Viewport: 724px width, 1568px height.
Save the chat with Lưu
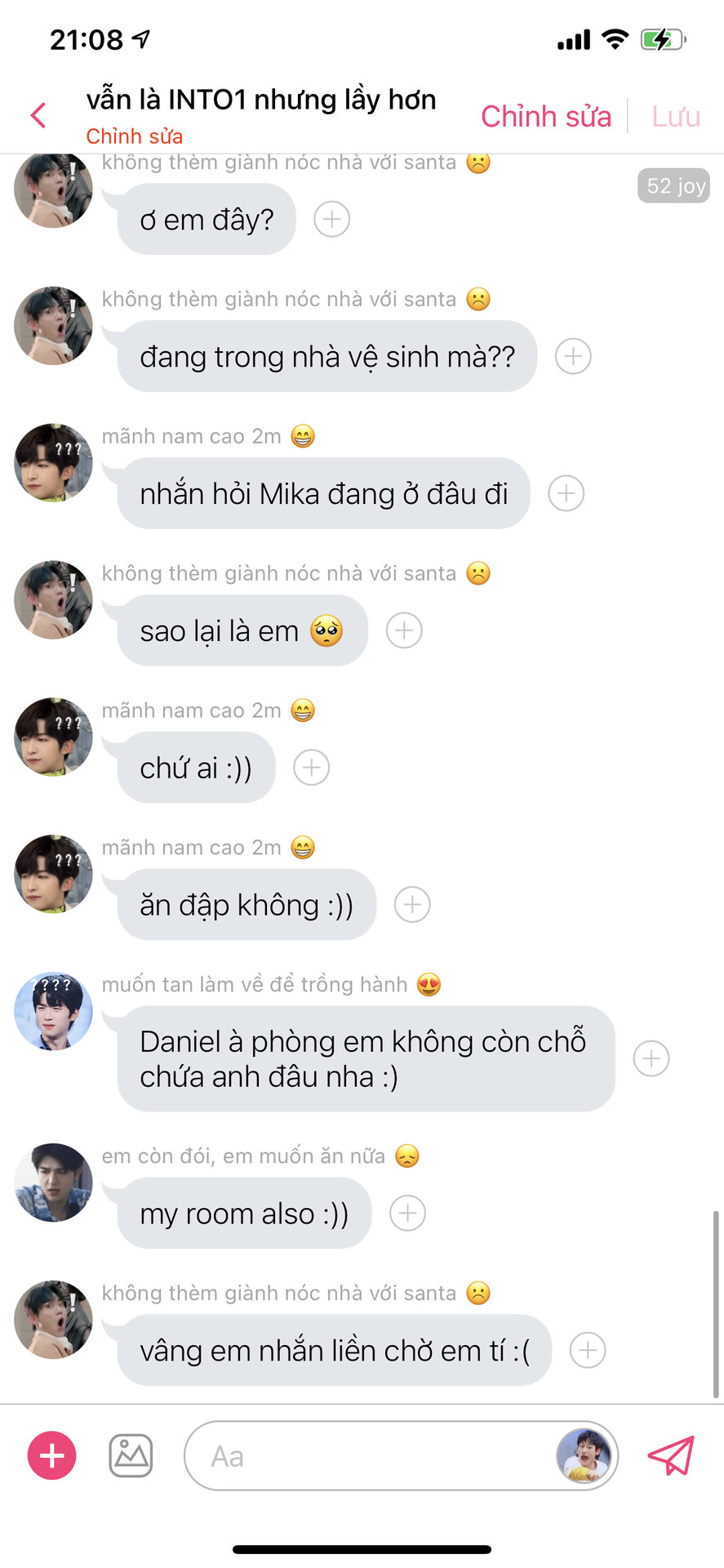click(x=675, y=117)
